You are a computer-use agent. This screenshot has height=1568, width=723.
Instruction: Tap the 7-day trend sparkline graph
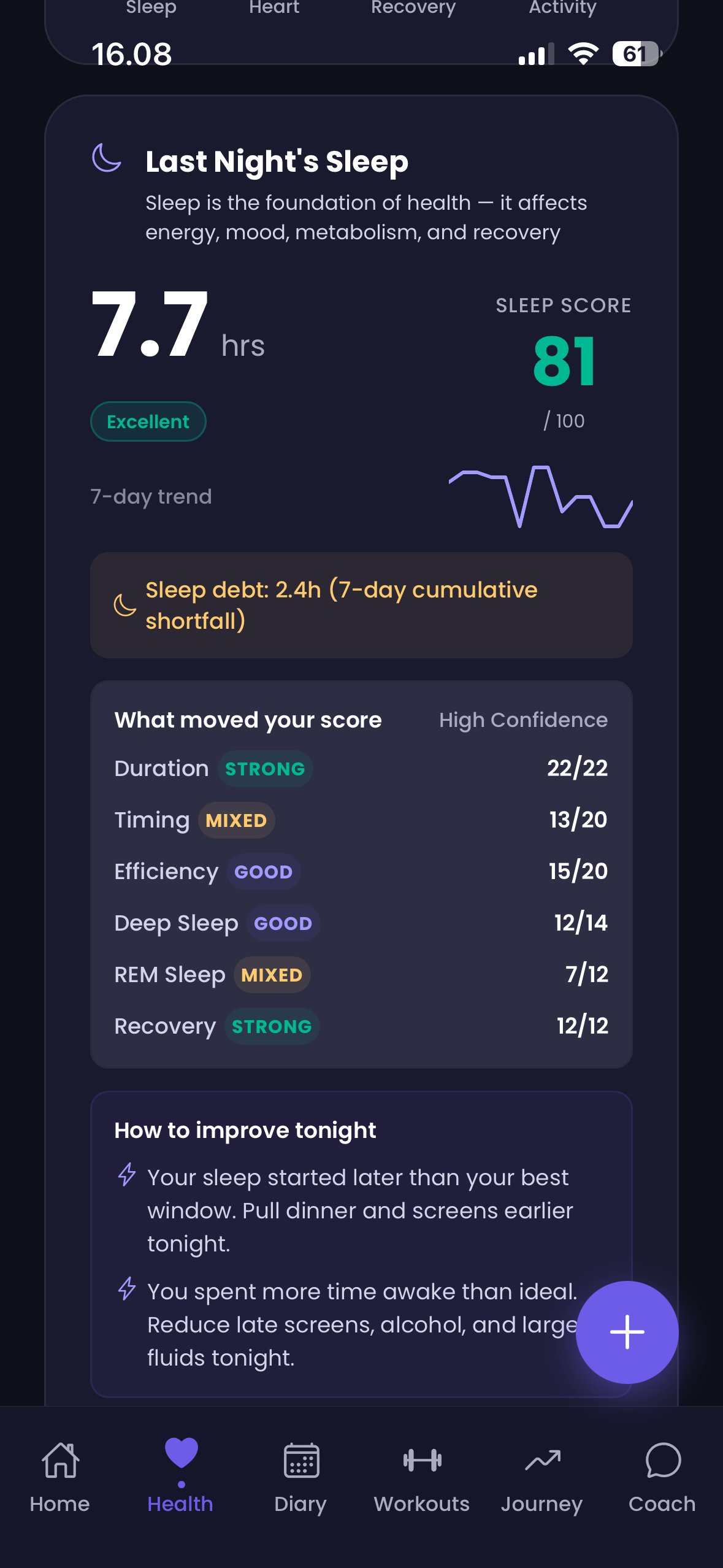click(540, 497)
